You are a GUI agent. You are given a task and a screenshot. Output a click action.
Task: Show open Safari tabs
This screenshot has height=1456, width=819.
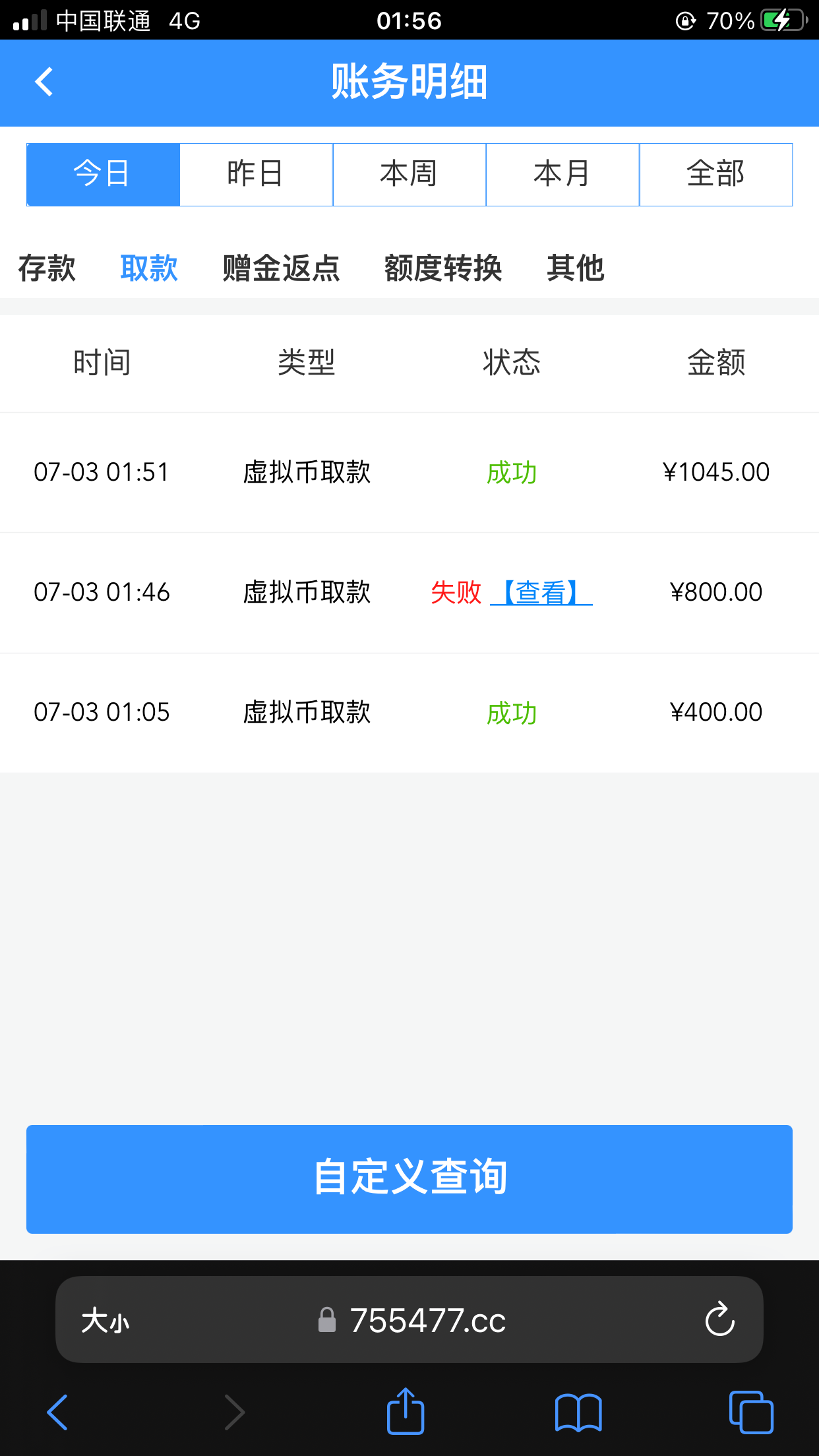click(x=751, y=1412)
